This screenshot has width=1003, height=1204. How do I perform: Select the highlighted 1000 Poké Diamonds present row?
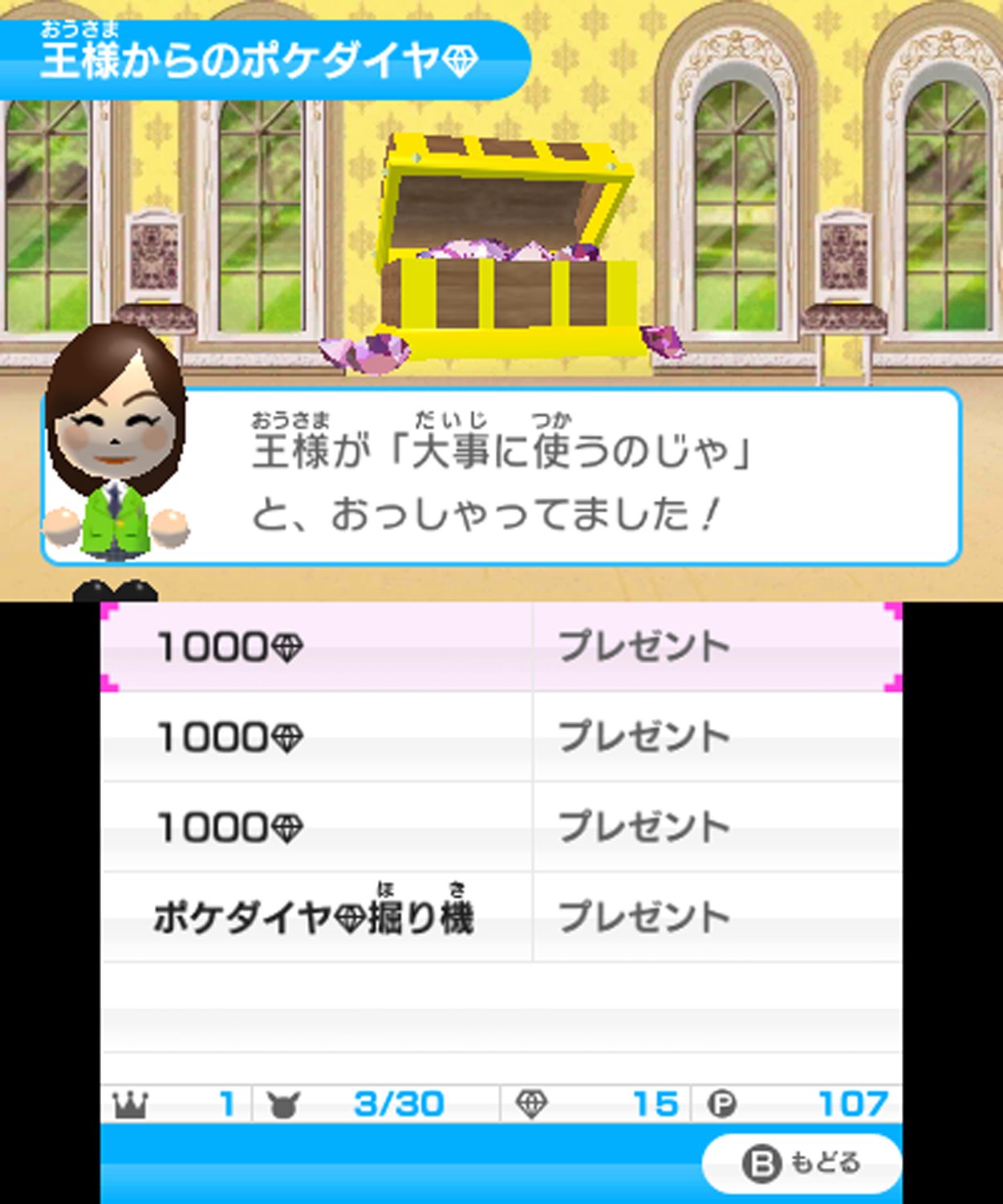tap(501, 647)
